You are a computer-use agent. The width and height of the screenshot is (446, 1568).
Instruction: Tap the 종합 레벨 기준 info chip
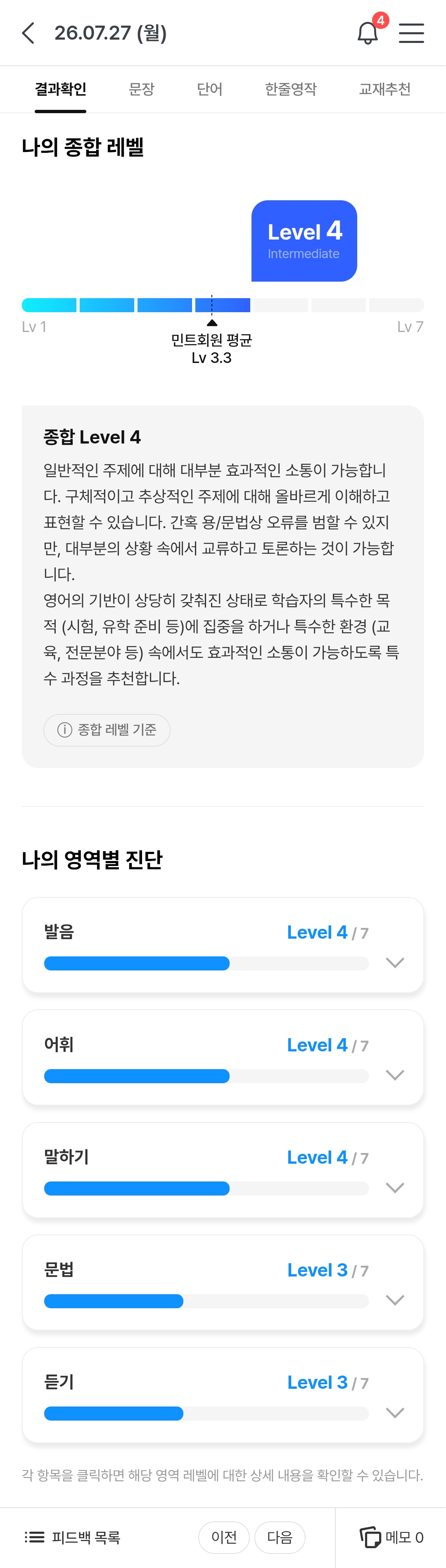click(107, 730)
